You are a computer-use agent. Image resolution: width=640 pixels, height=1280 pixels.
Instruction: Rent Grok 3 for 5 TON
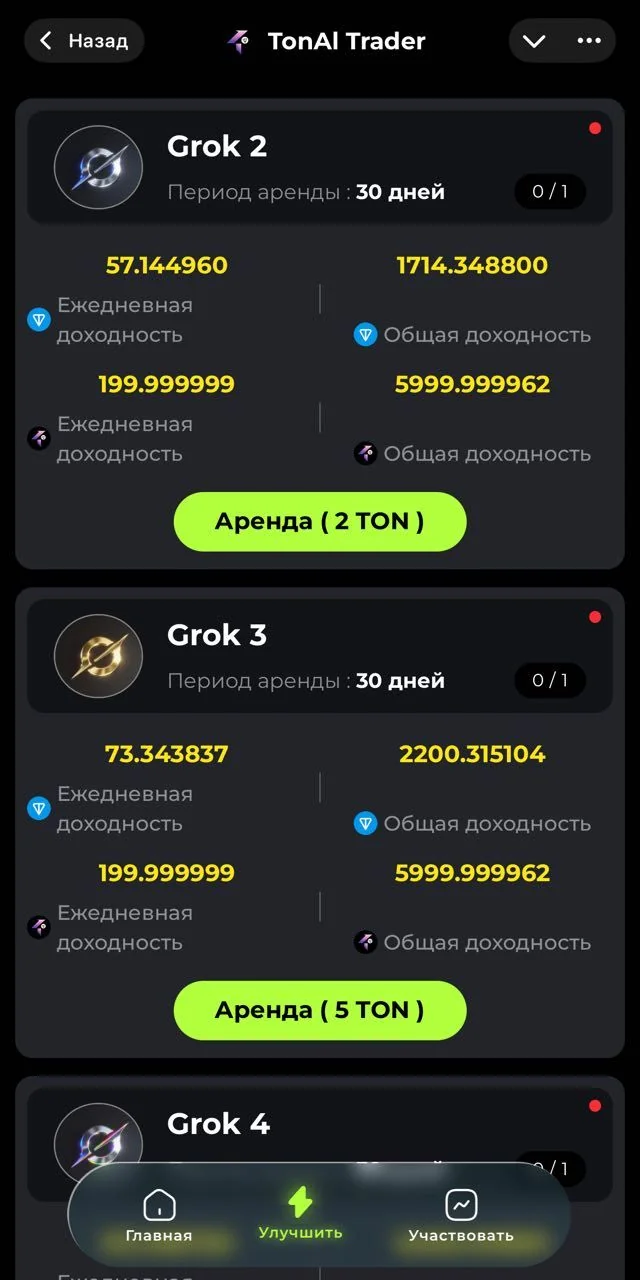click(320, 1010)
